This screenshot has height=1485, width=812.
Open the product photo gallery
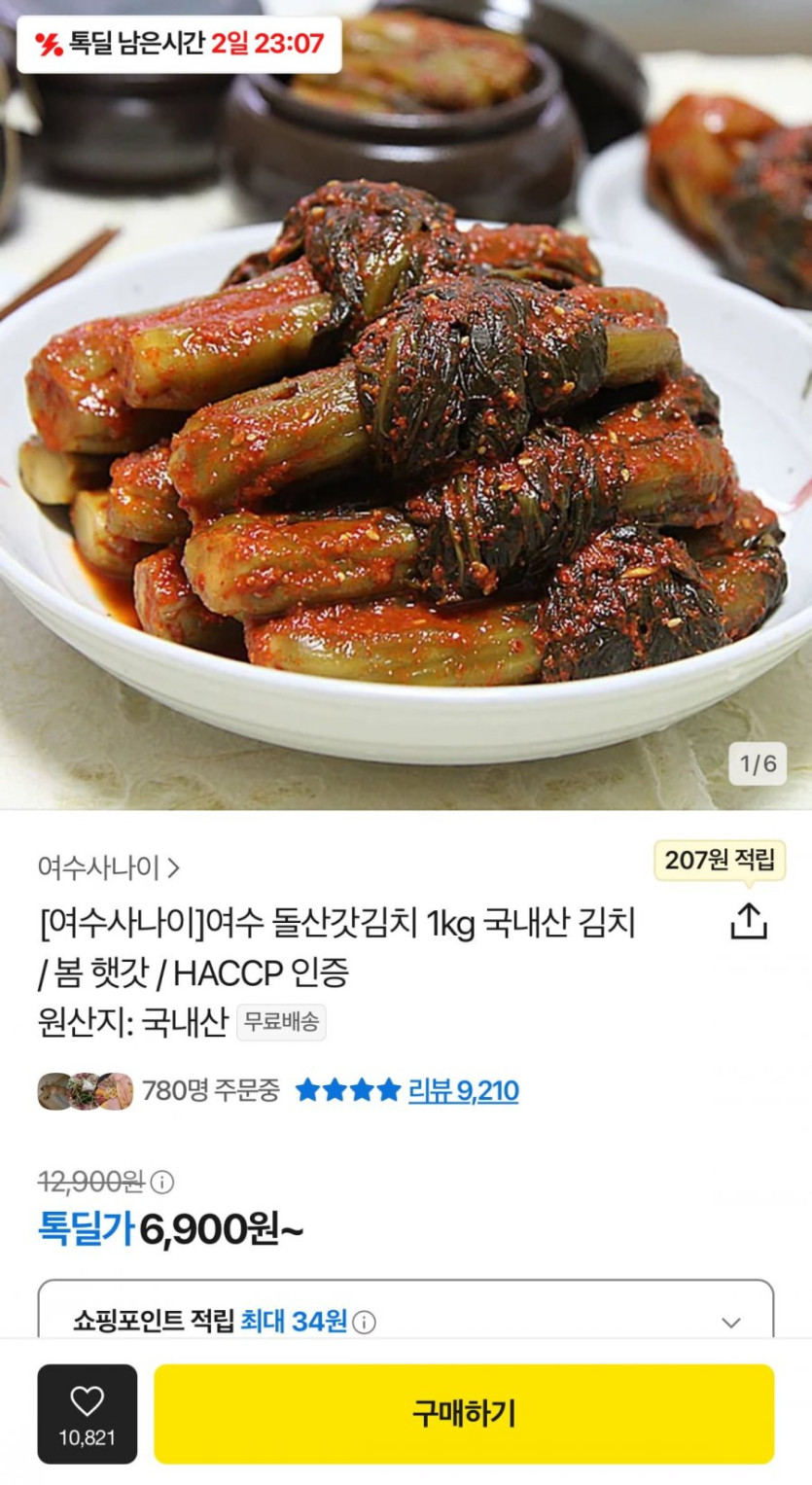click(x=406, y=438)
